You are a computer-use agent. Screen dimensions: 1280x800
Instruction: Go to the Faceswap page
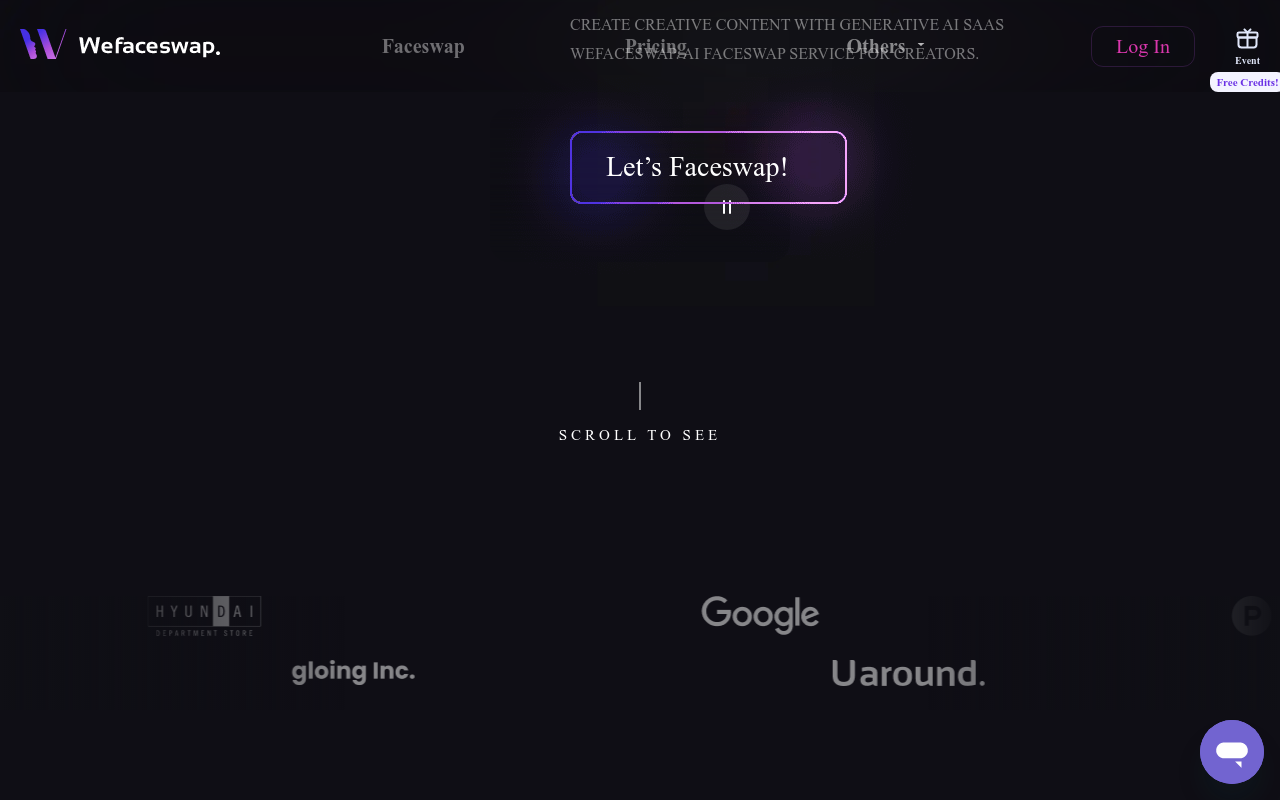pyautogui.click(x=423, y=46)
